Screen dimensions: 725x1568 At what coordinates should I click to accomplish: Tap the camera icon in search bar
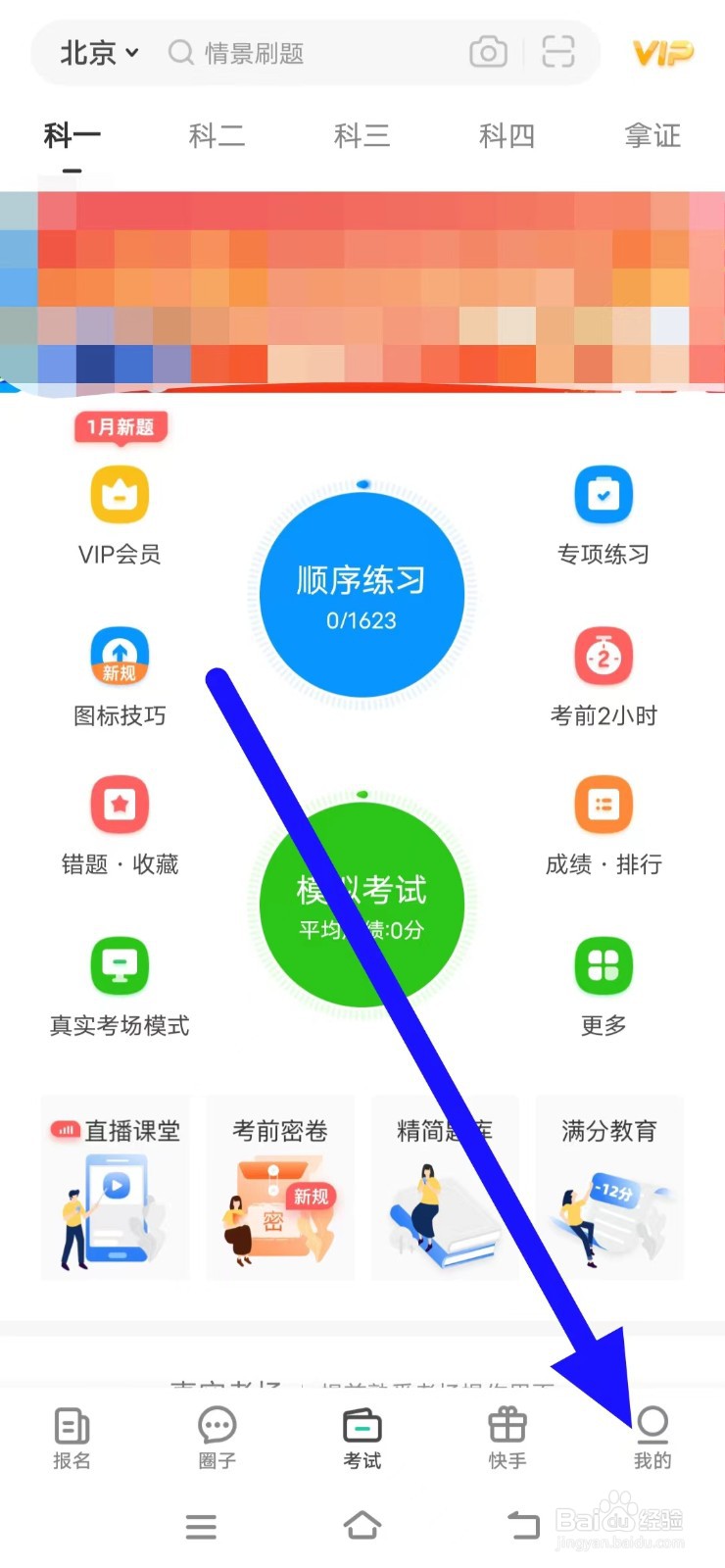tap(488, 53)
